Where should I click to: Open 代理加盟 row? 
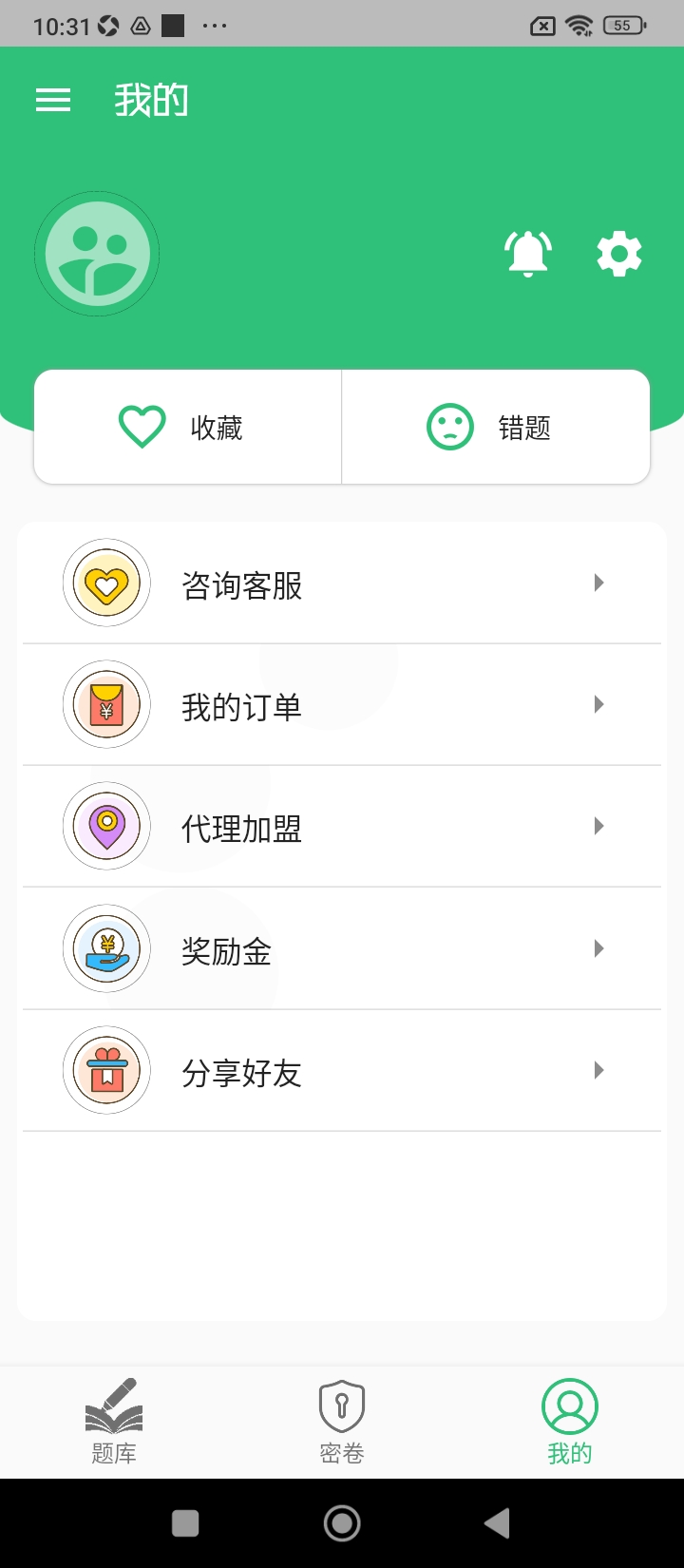(342, 826)
